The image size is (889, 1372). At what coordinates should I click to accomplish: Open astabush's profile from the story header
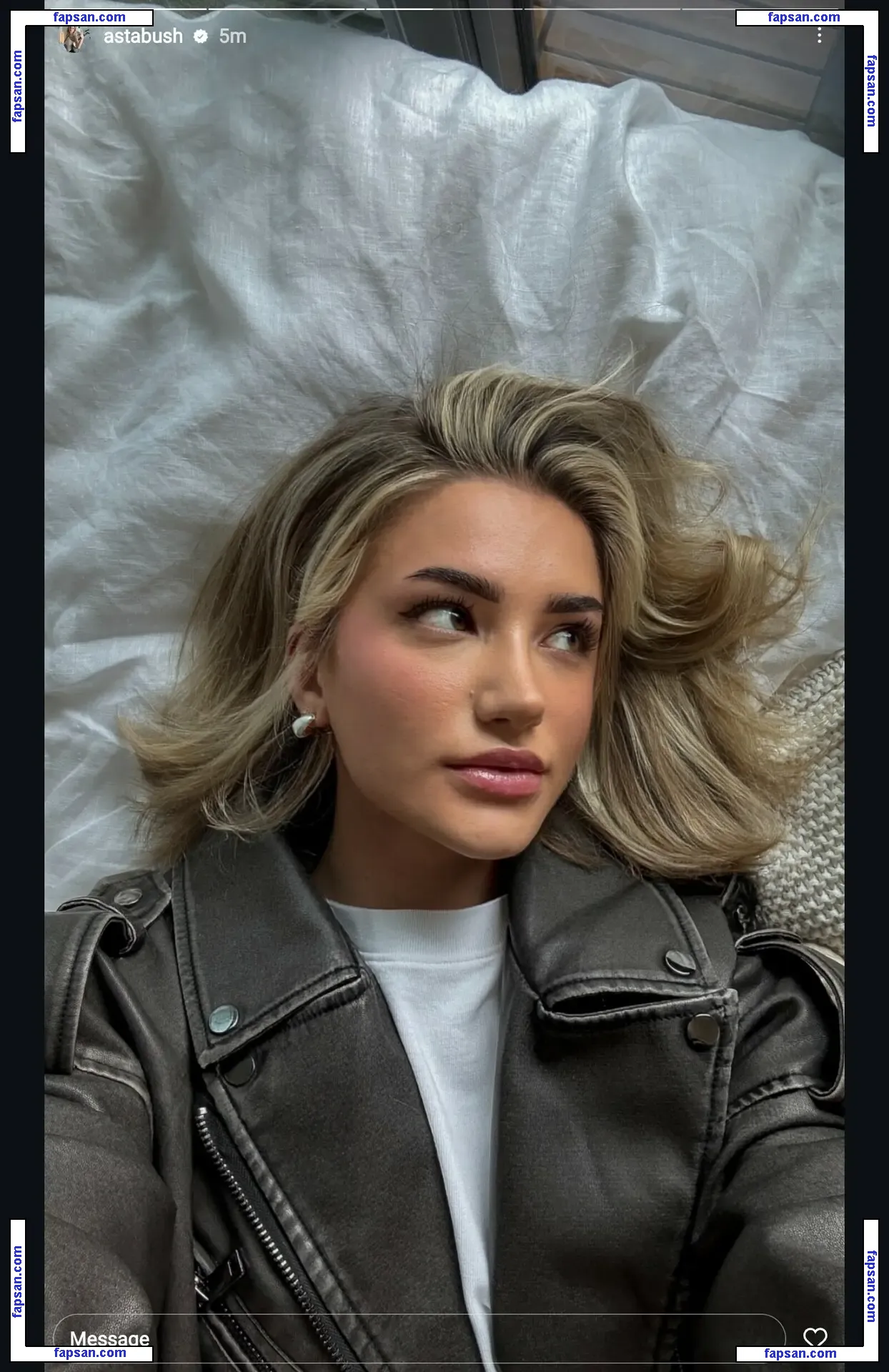coord(143,36)
